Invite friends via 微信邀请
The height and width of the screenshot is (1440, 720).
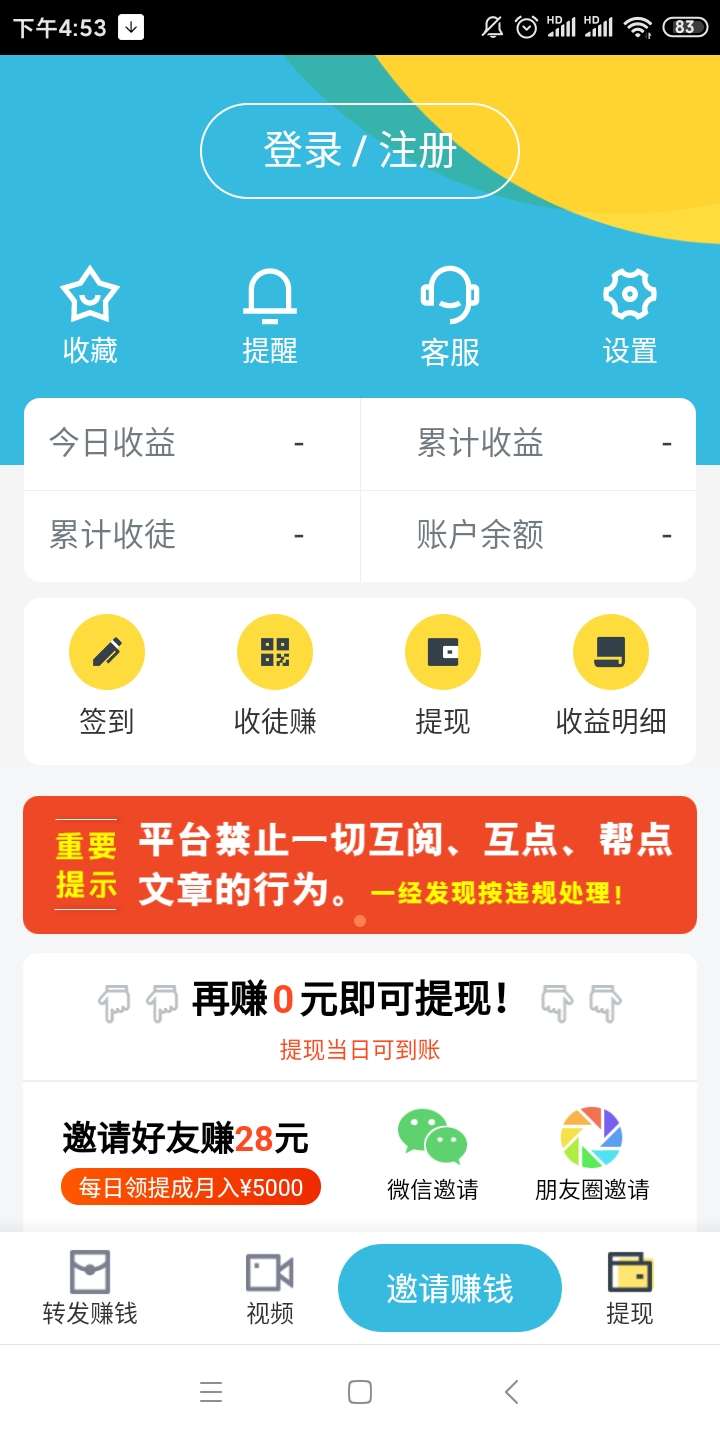click(432, 1153)
